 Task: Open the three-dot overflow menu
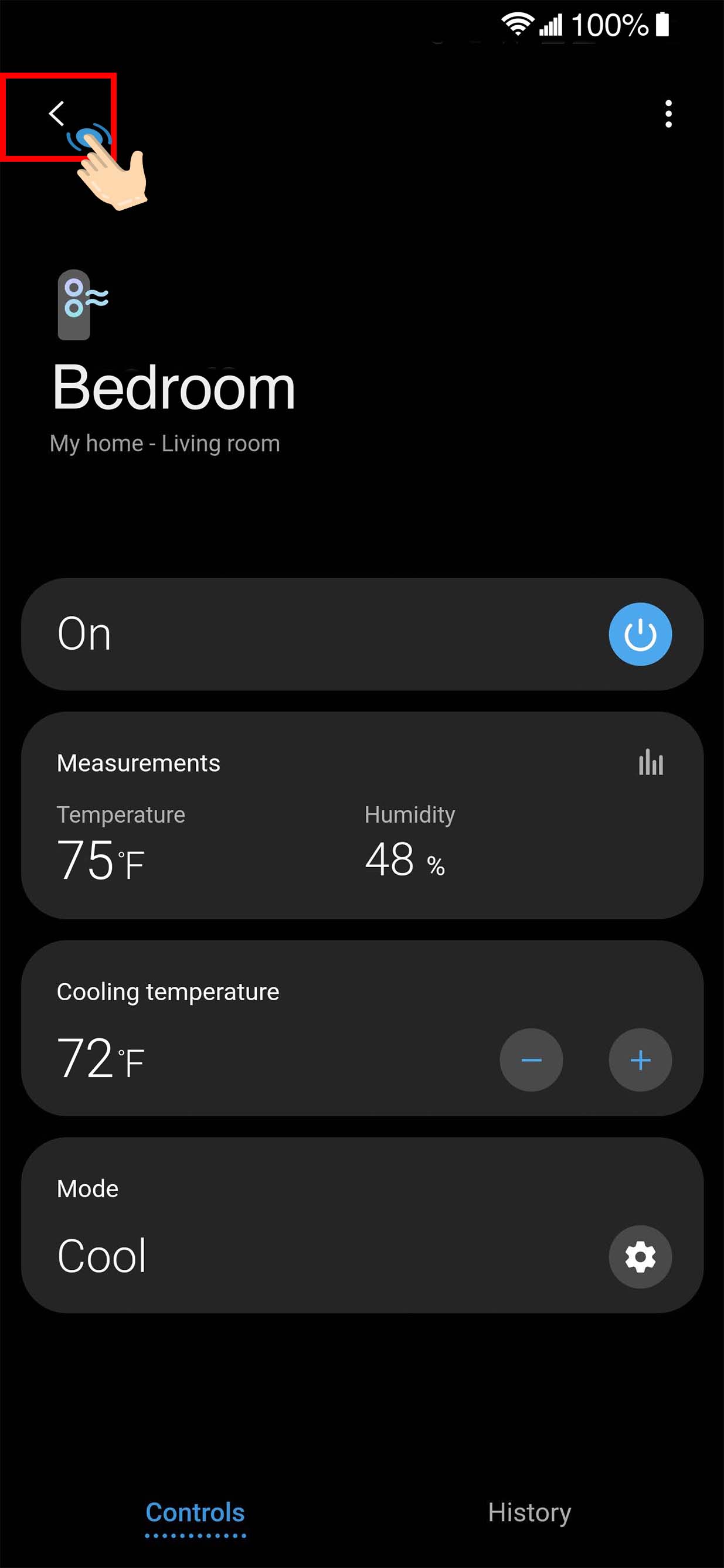668,114
